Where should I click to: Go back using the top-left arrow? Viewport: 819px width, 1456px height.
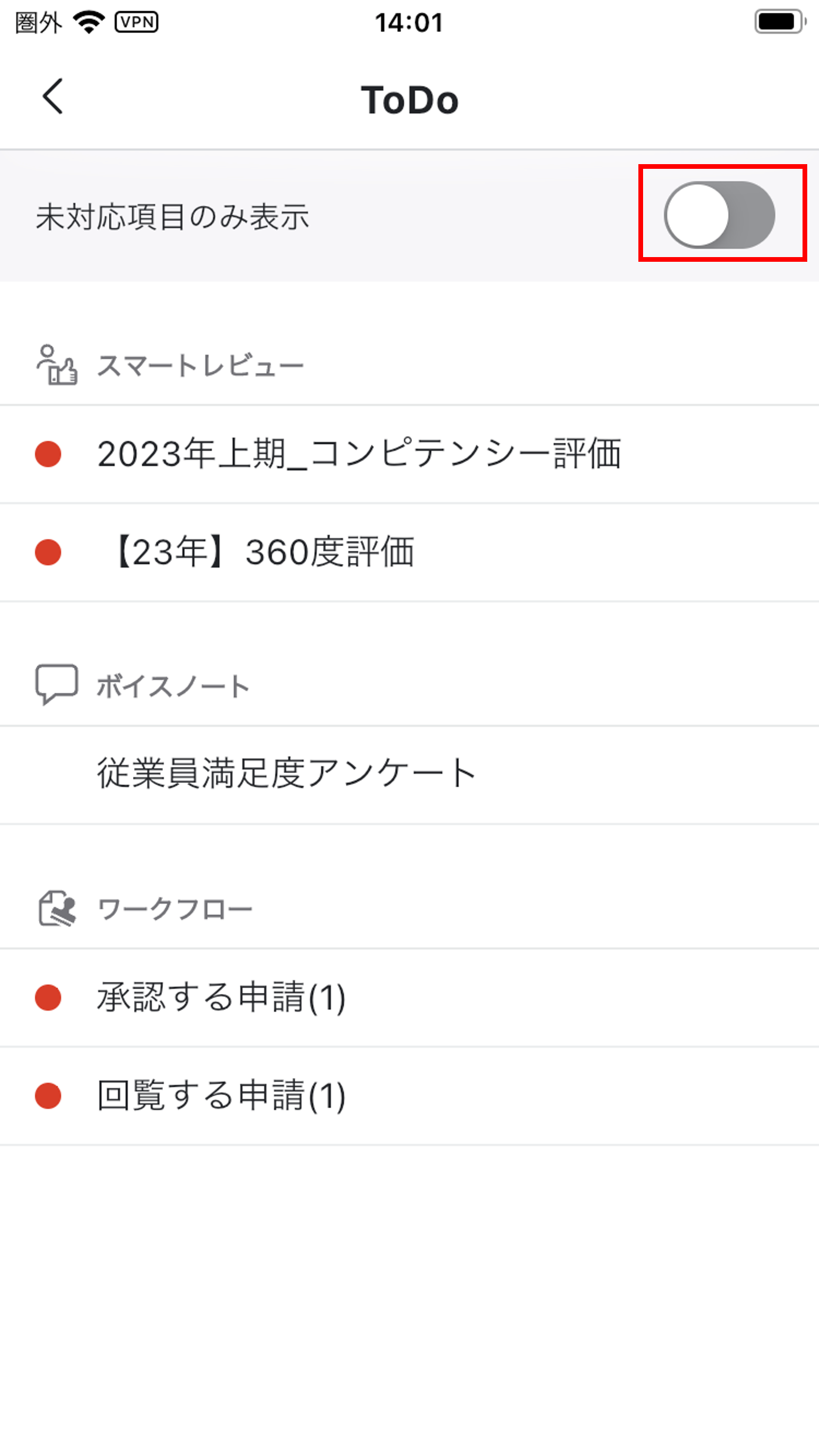point(53,96)
